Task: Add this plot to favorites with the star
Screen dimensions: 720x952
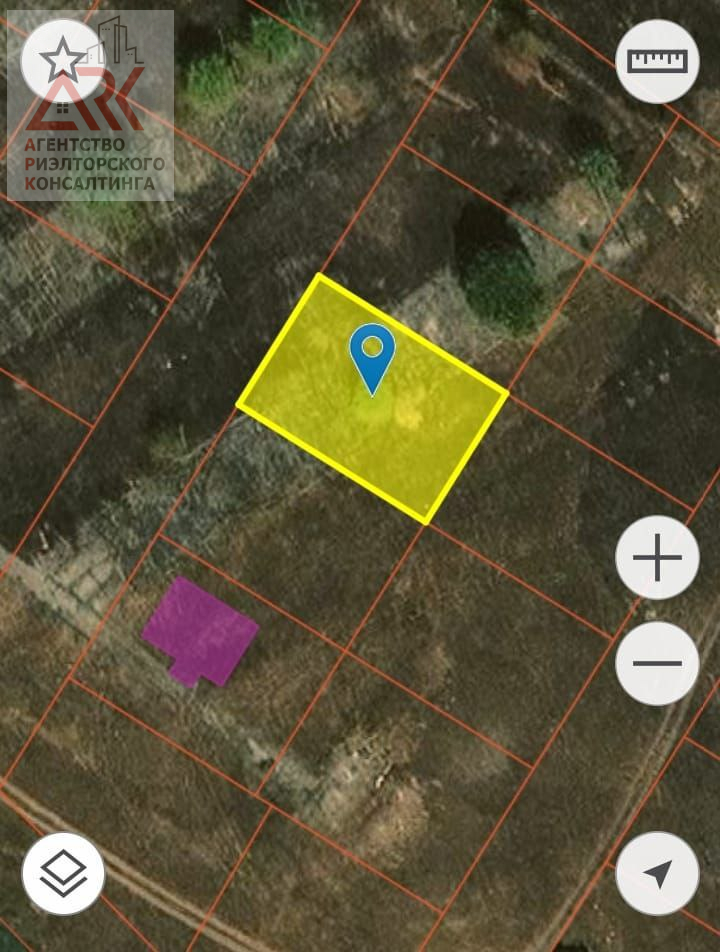Action: 63,62
